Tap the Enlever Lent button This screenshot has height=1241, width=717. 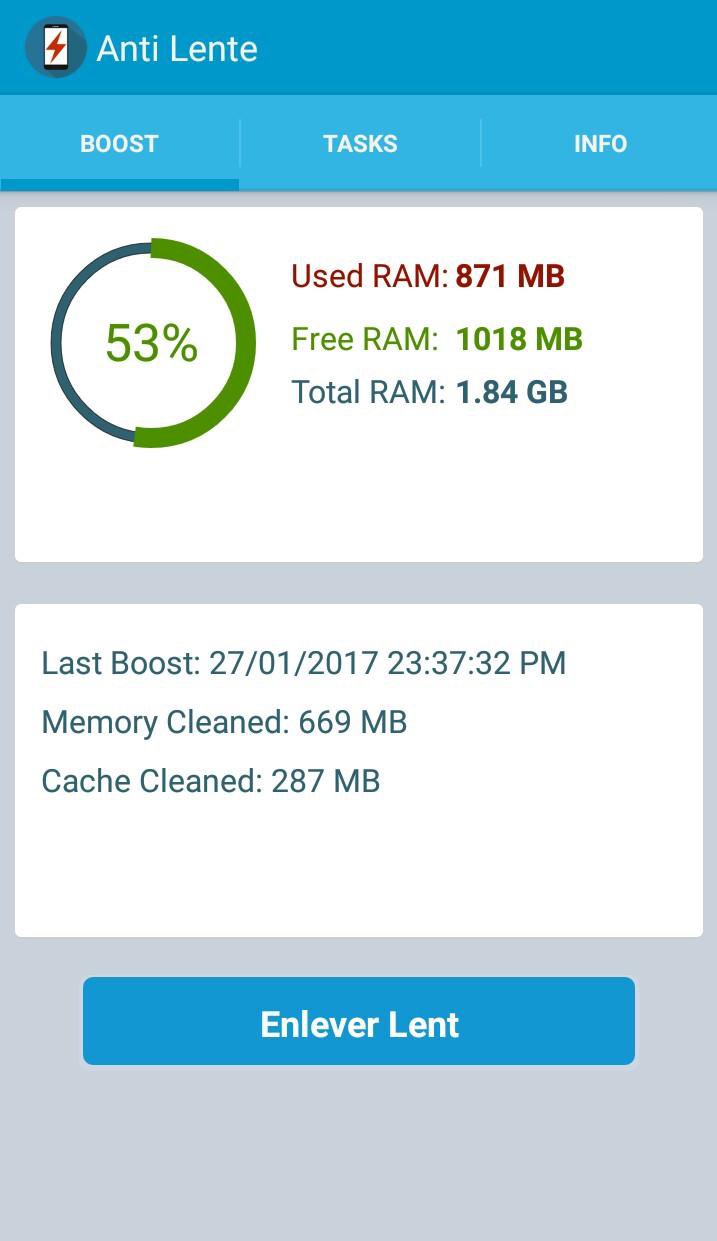click(359, 1021)
